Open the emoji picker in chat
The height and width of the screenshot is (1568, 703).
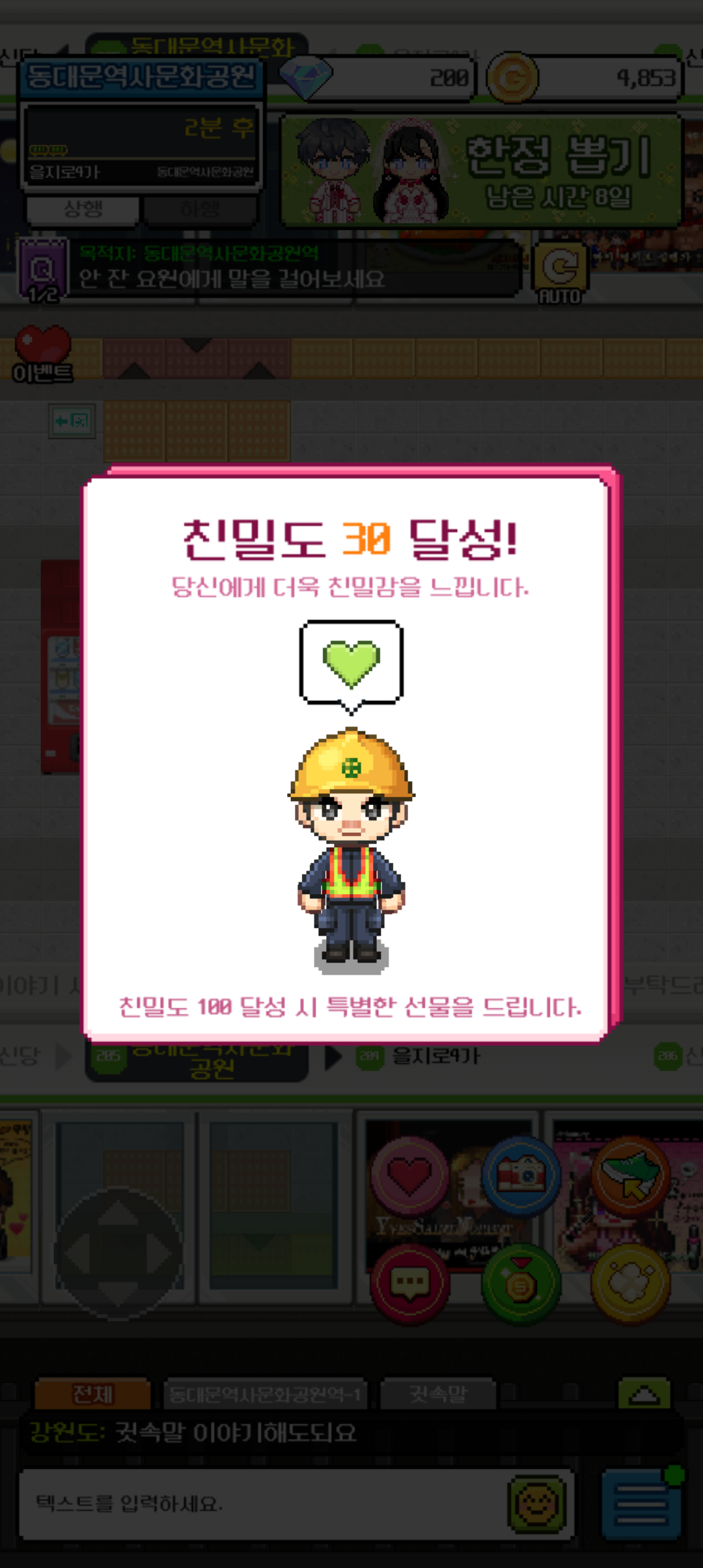click(x=537, y=1503)
